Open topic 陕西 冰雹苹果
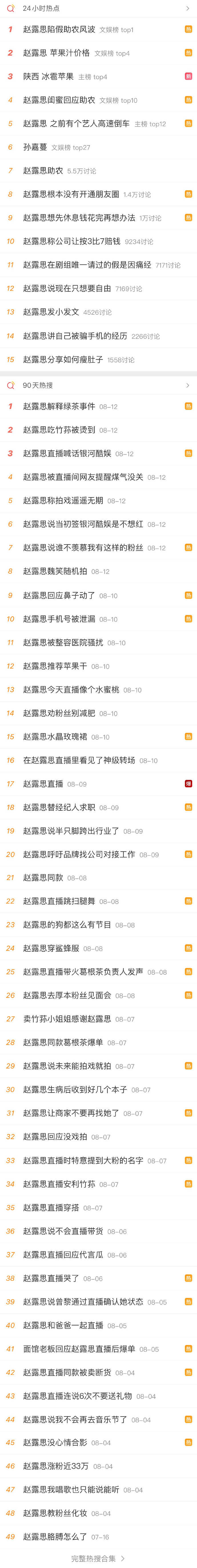 pos(48,77)
